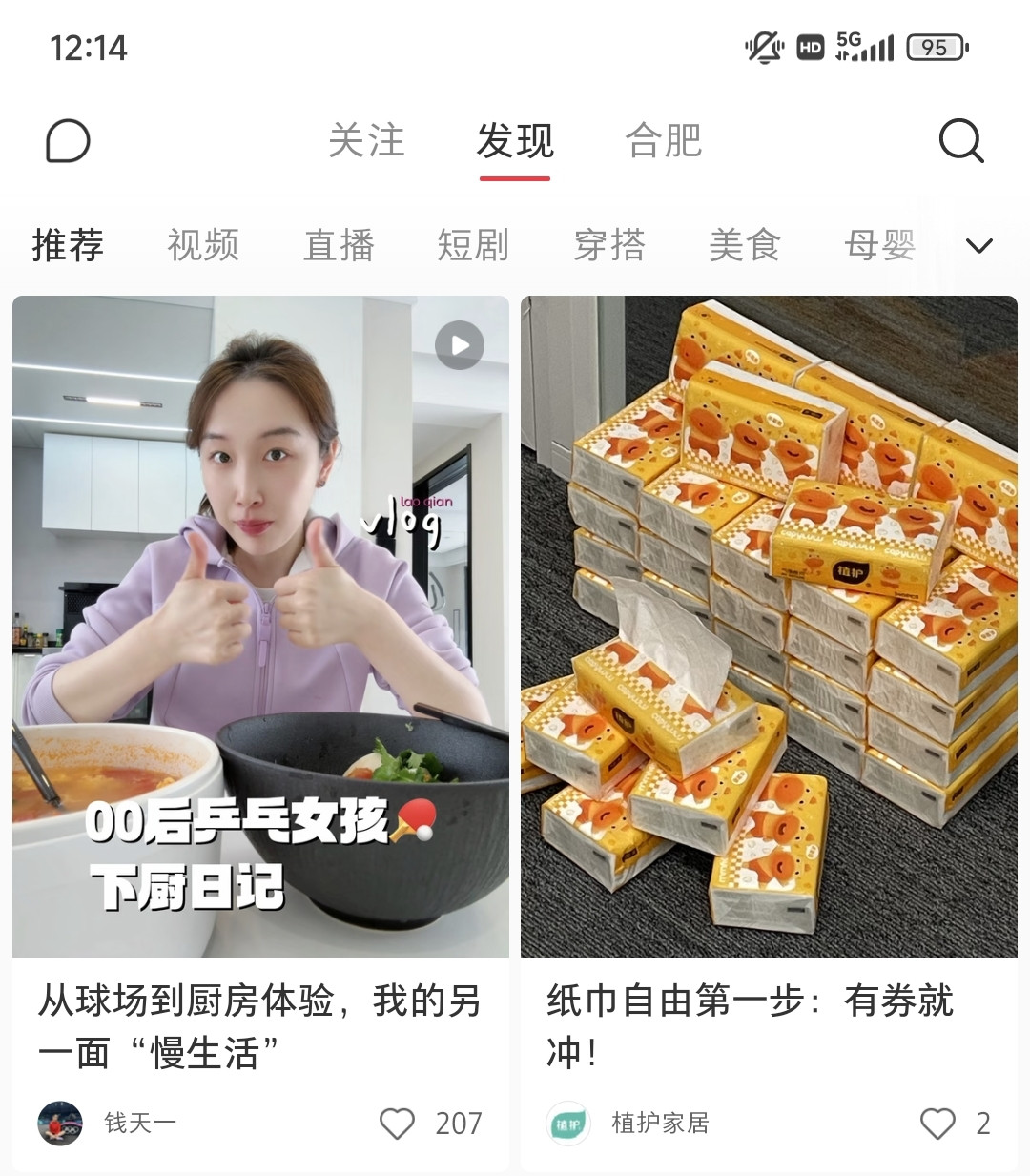Select the 推荐 category

click(x=68, y=245)
